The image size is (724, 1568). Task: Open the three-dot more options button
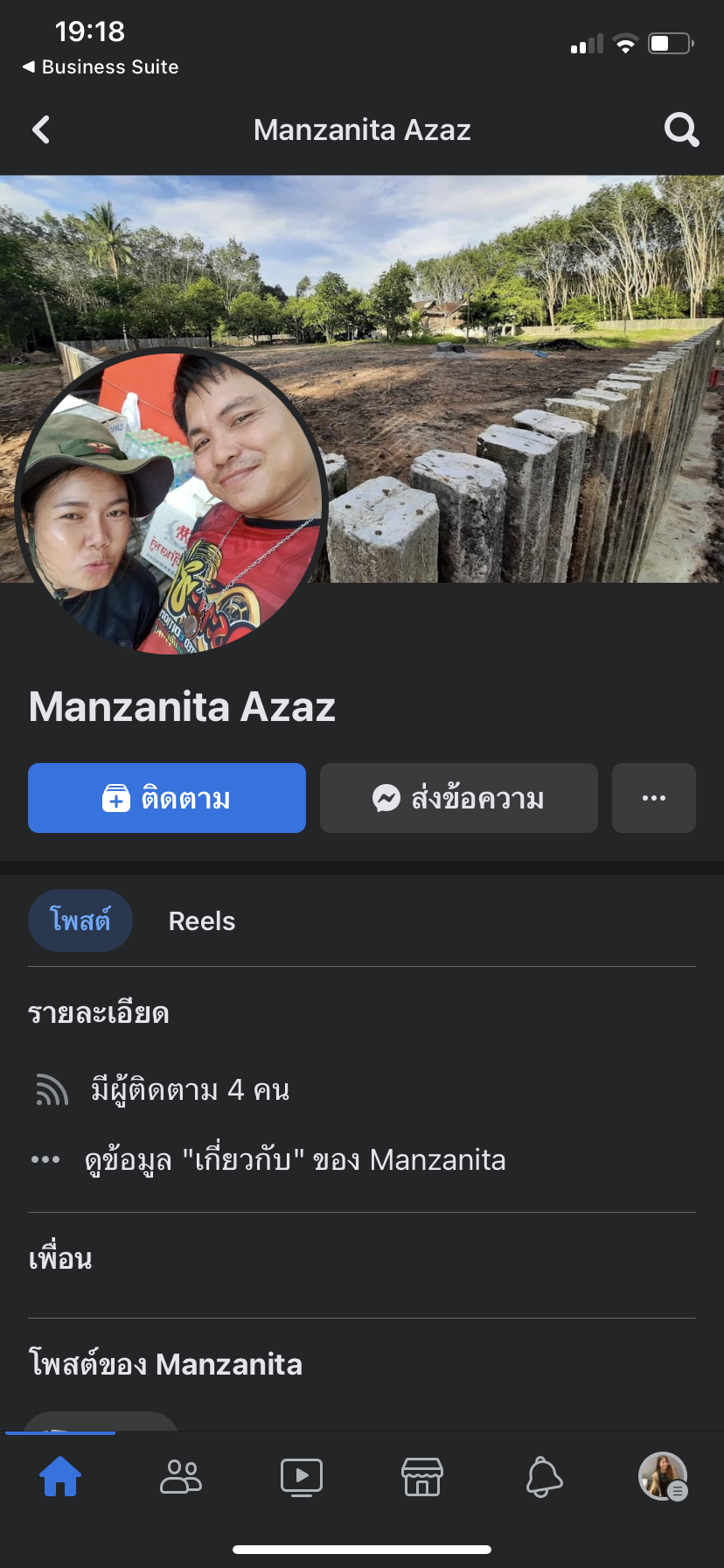[x=654, y=798]
